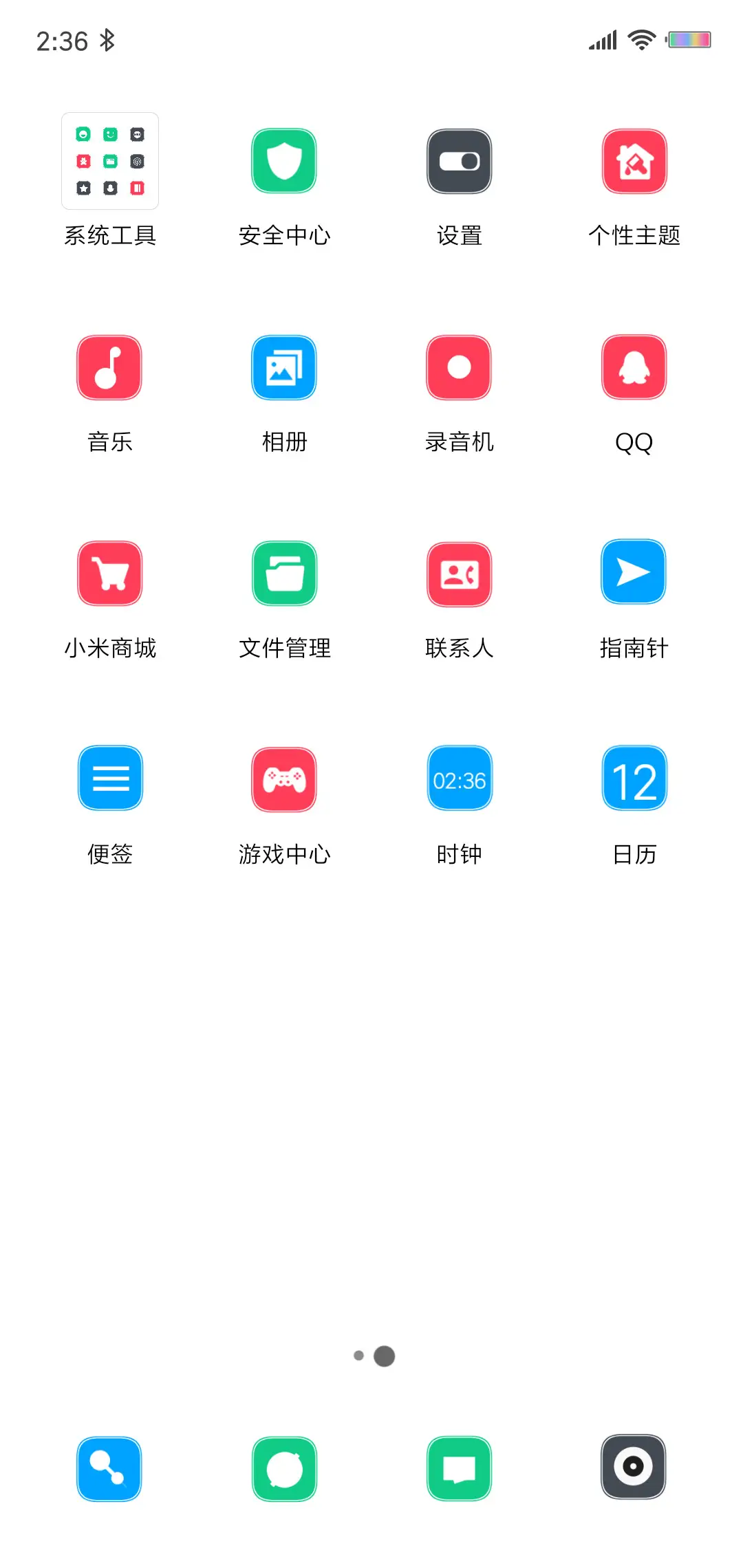Image resolution: width=743 pixels, height=1568 pixels.
Task: Launch the 录音机 sound recorder
Action: point(459,367)
